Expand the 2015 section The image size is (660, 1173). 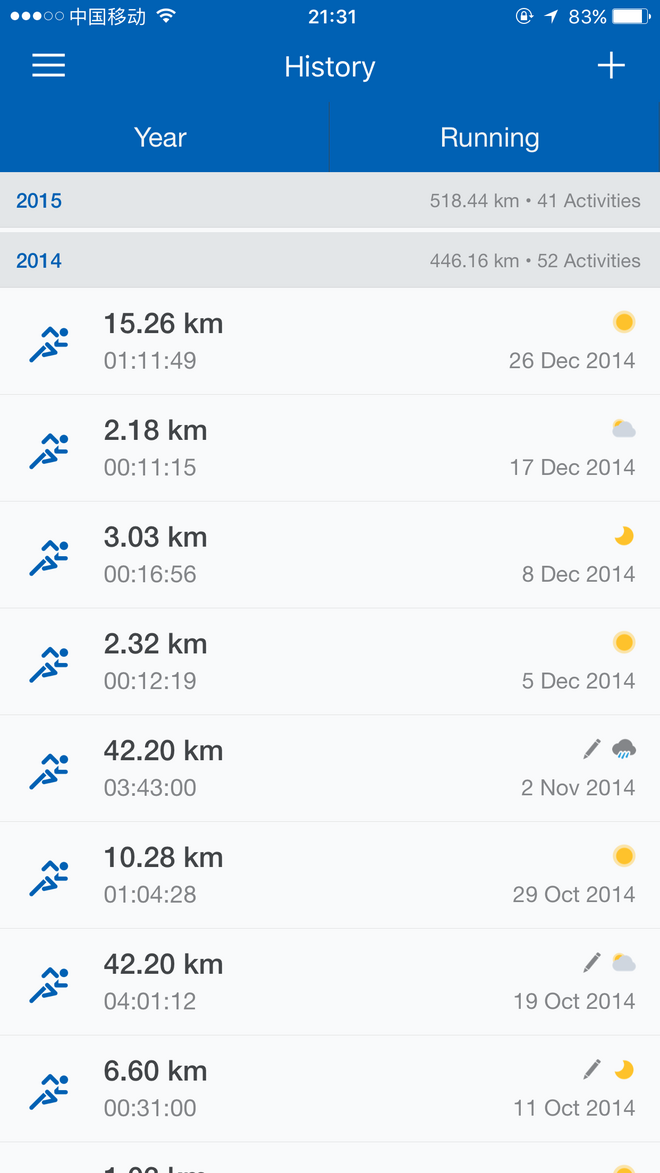click(330, 201)
